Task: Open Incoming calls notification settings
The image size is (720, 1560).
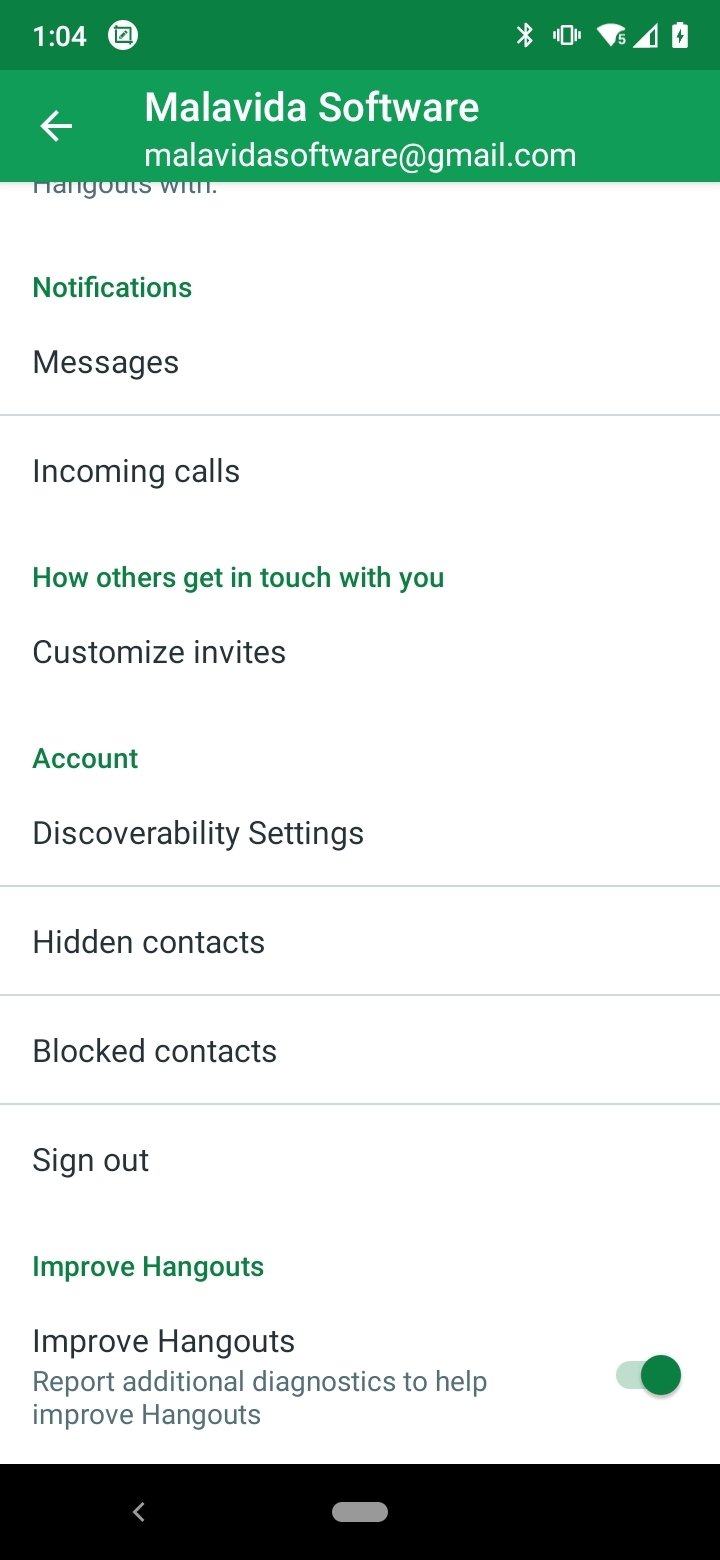Action: click(360, 471)
